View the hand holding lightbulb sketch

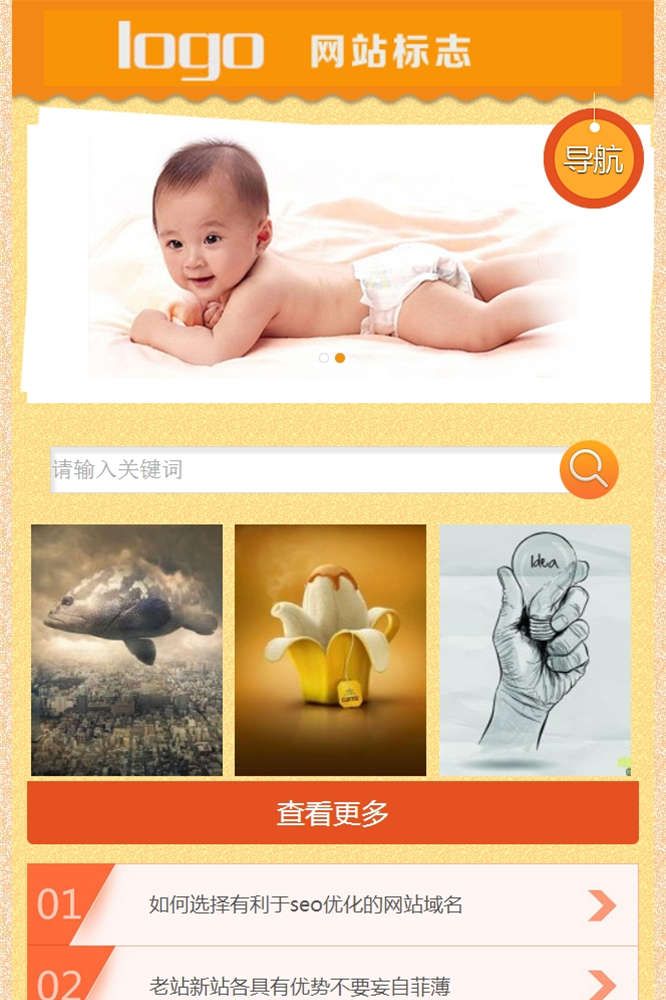point(535,650)
